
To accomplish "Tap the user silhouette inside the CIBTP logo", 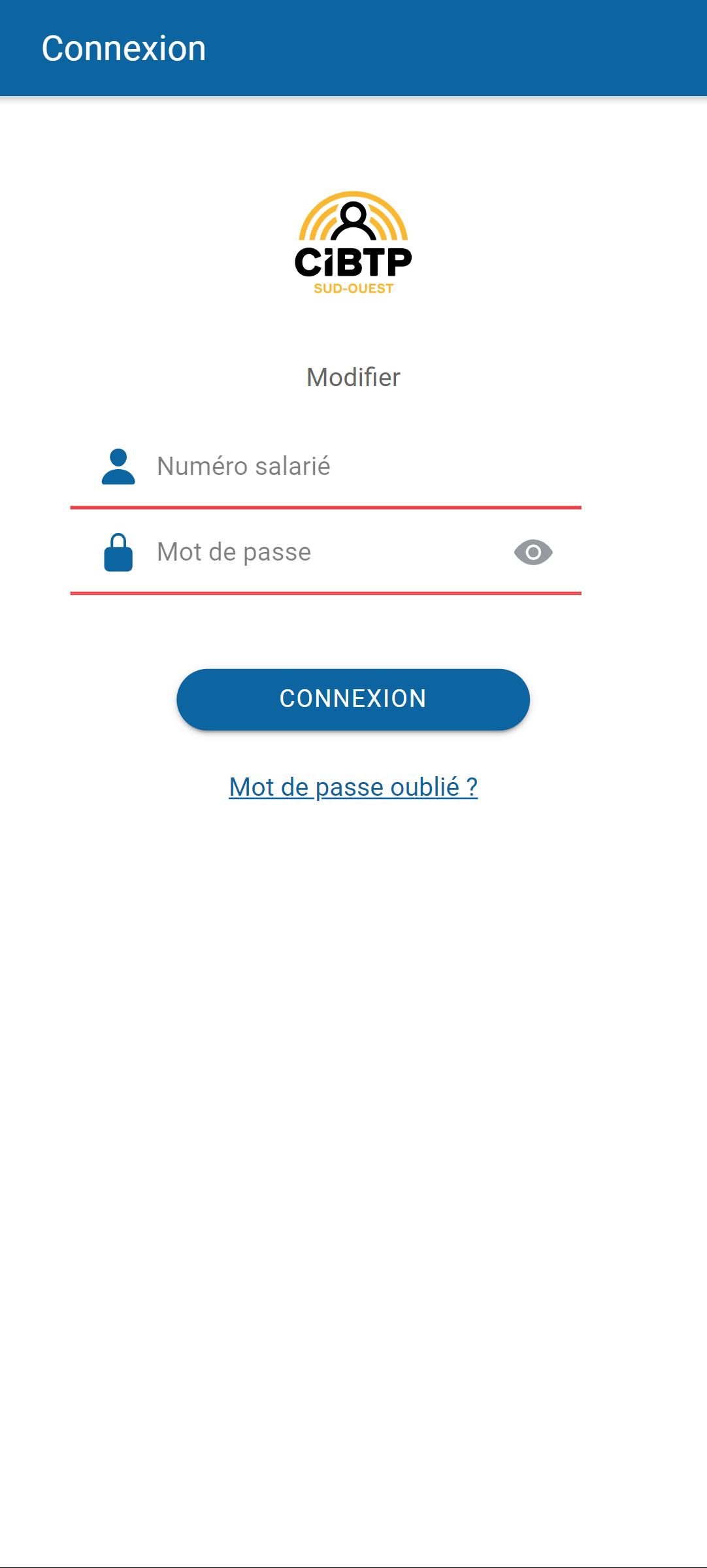I will point(354,222).
